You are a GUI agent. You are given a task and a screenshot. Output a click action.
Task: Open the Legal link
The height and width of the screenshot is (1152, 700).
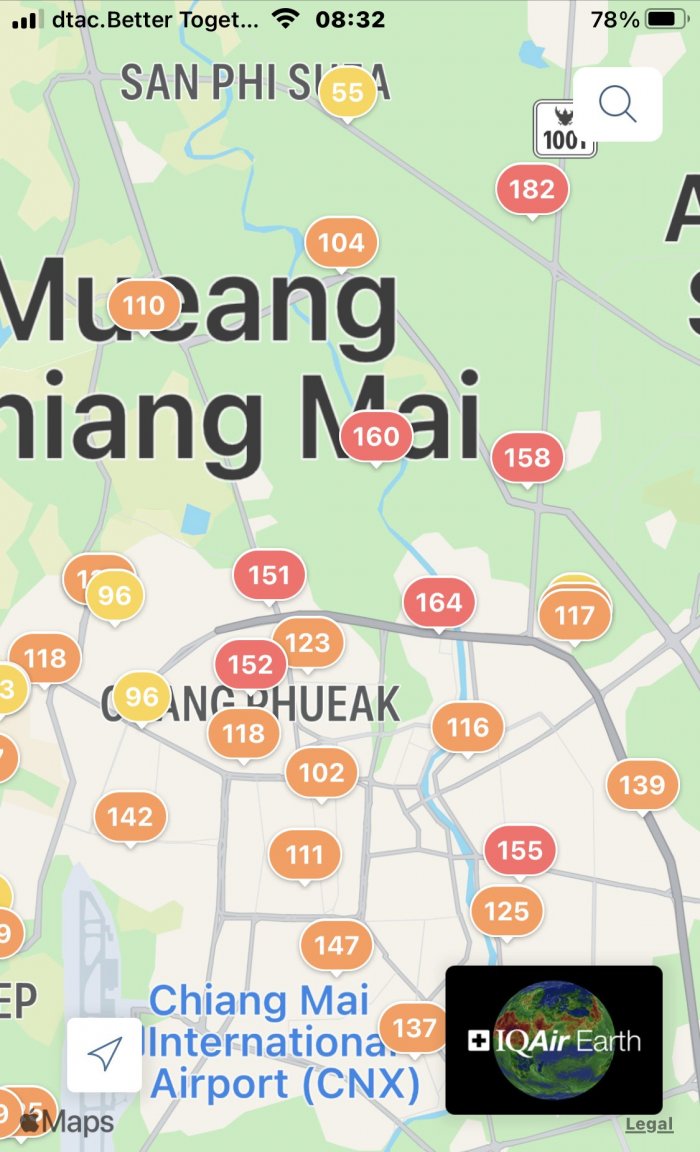pos(649,1124)
